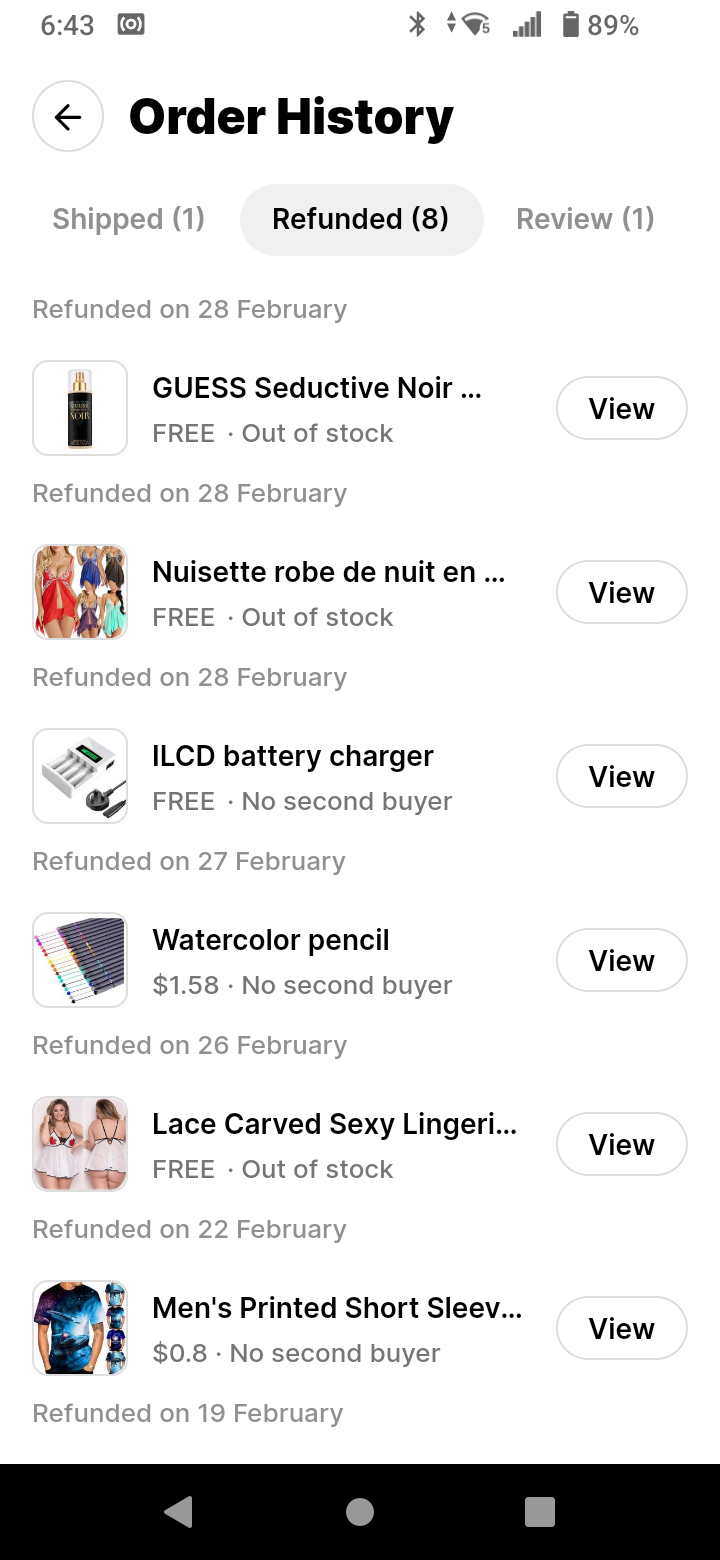Open the recent apps overview
Screen dimensions: 720x1560
tap(540, 1512)
